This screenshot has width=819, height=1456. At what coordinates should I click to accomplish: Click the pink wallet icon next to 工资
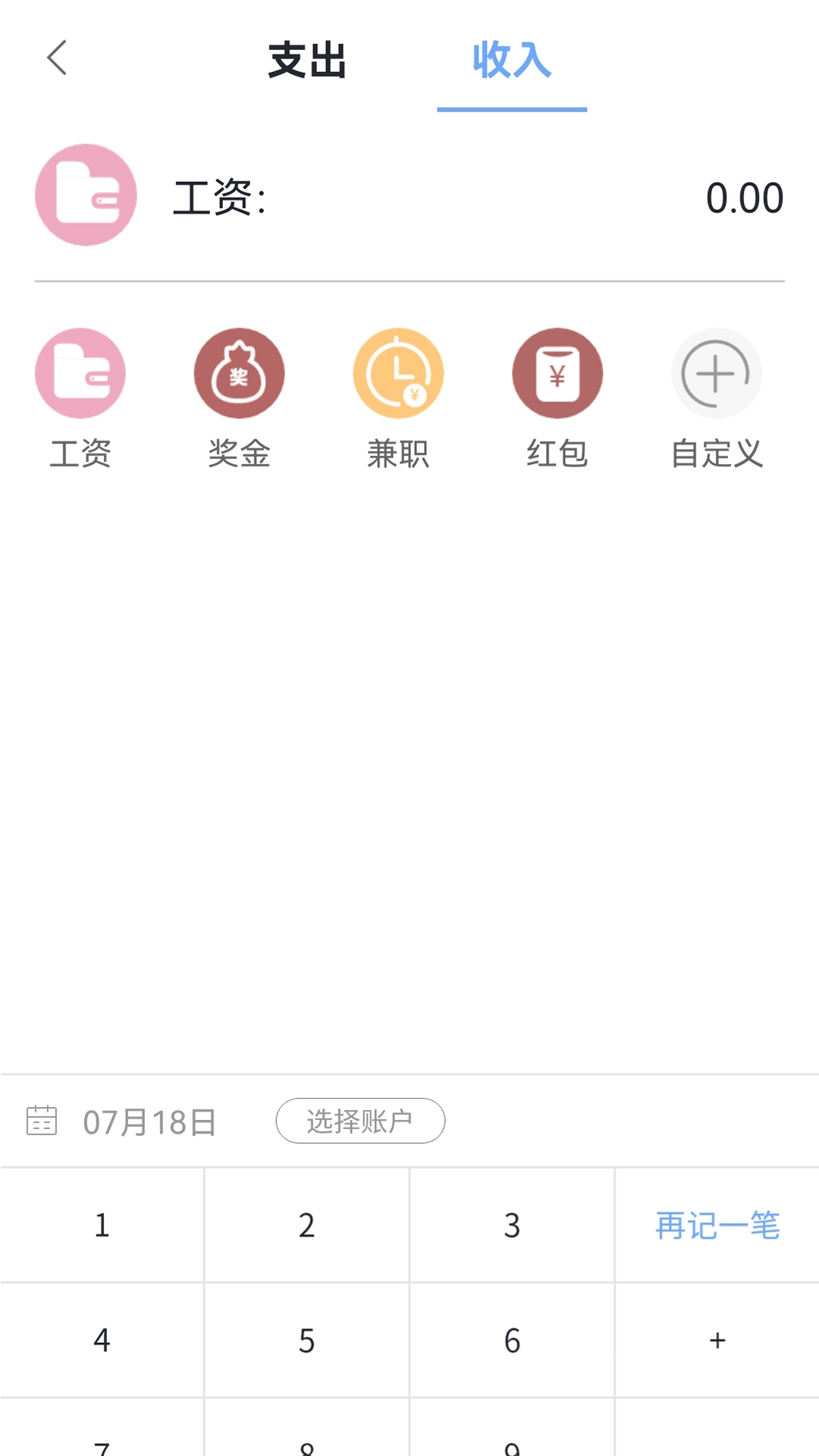85,195
